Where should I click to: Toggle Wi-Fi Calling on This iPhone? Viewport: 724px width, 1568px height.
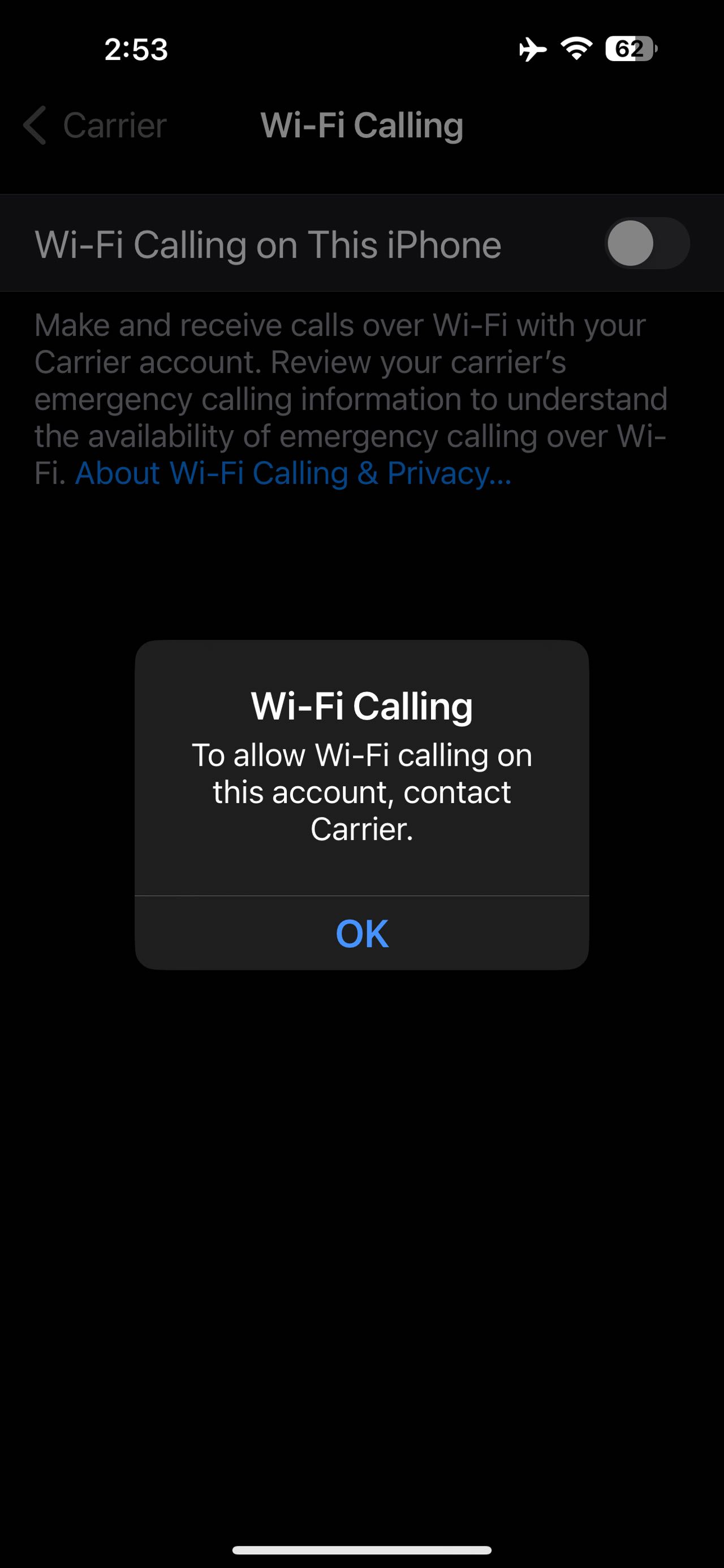pos(646,244)
